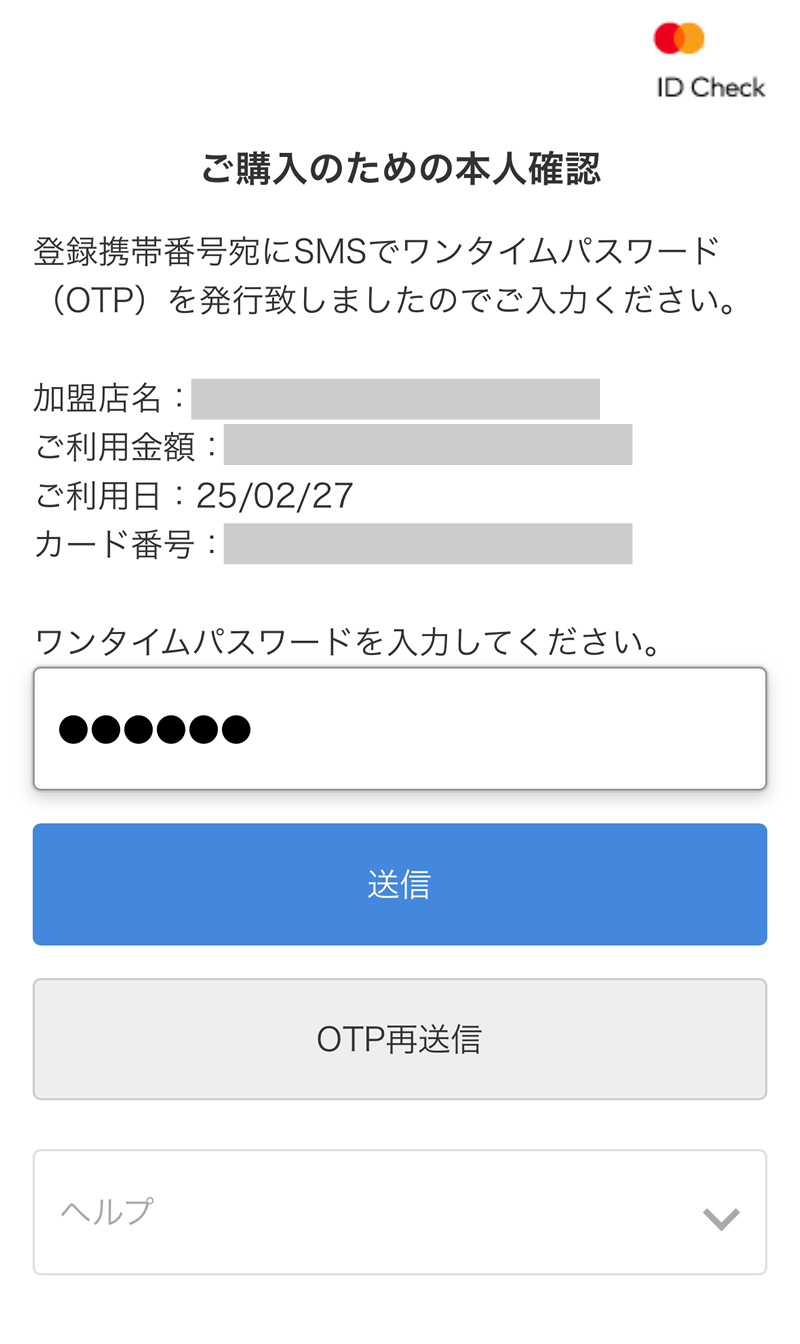Screen dimensions: 800x1344
Task: Click the masked カード番号 field
Action: [428, 545]
